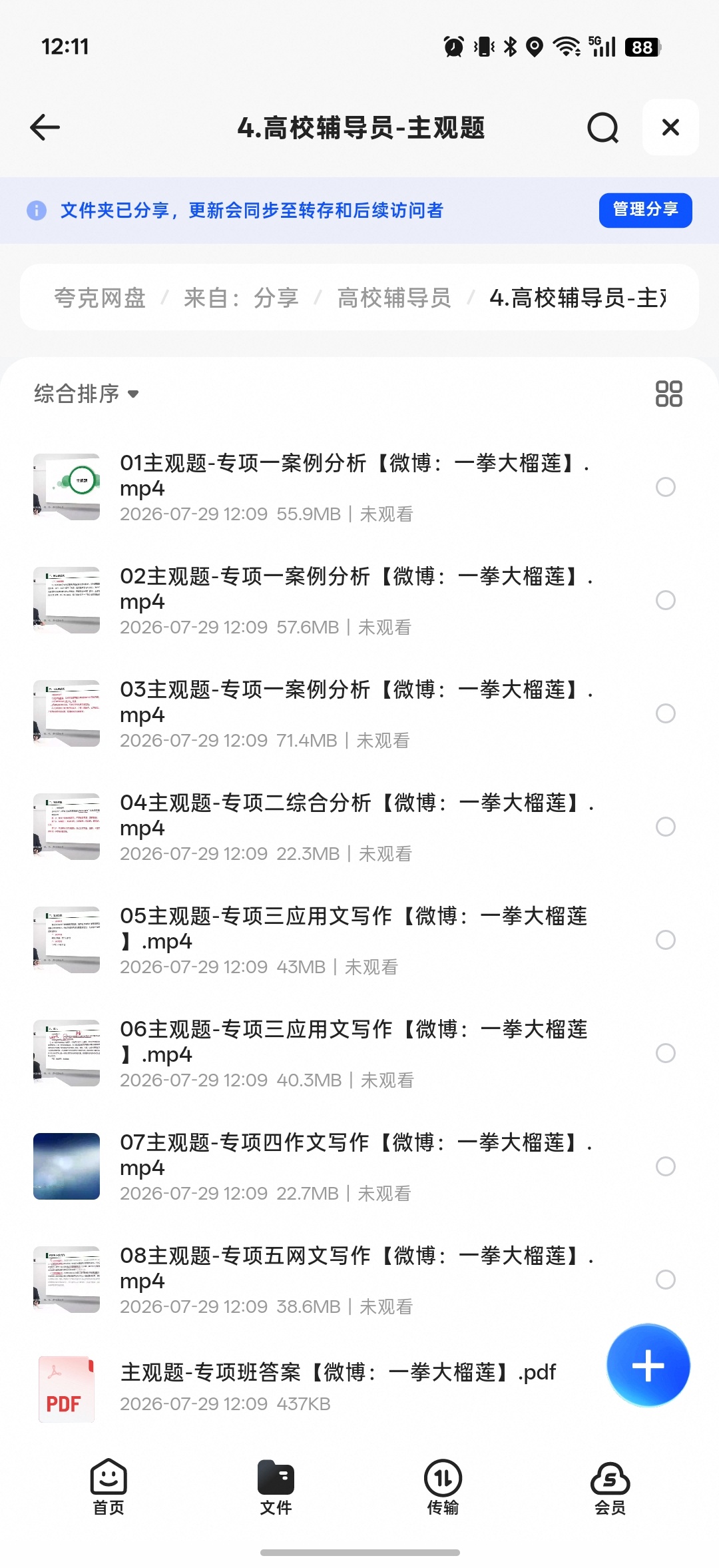Viewport: 719px width, 1568px height.
Task: Jump to 夸克网盘 in breadcrumb
Action: tap(100, 298)
